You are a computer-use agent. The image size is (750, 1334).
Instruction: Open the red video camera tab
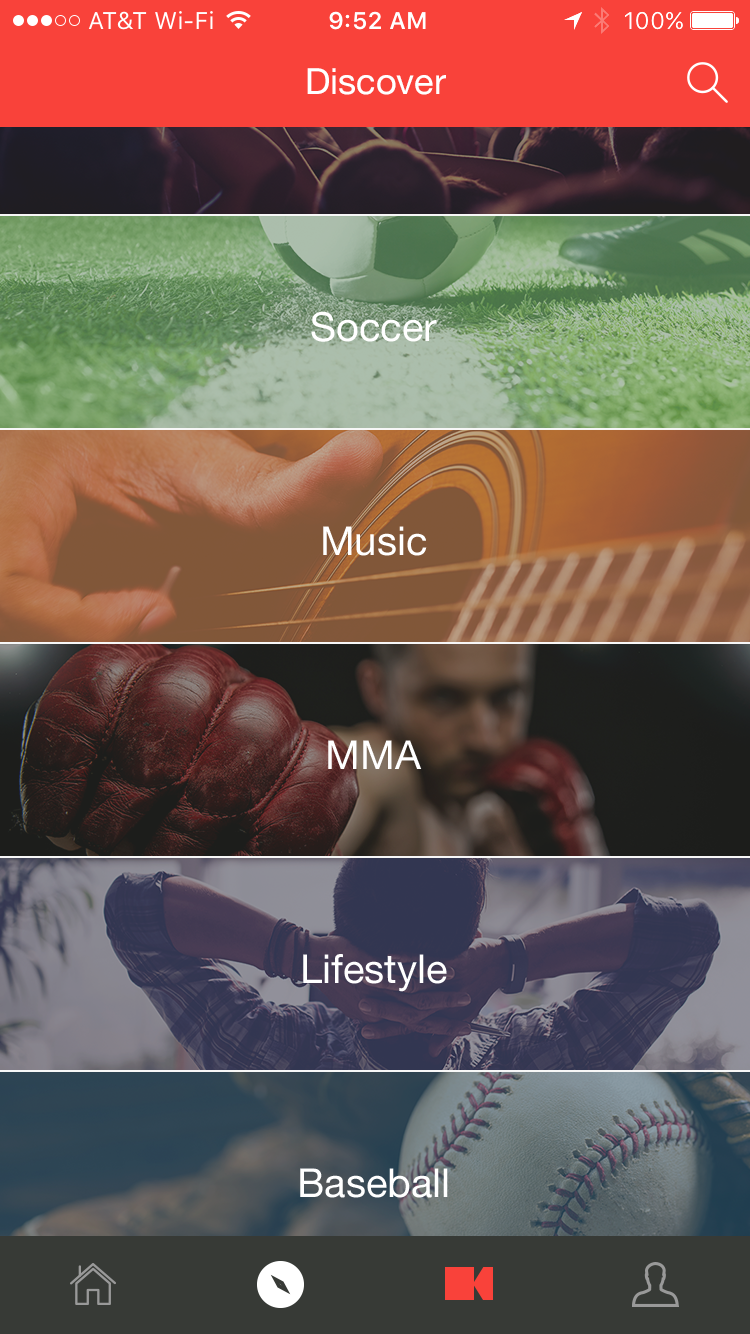[469, 1285]
